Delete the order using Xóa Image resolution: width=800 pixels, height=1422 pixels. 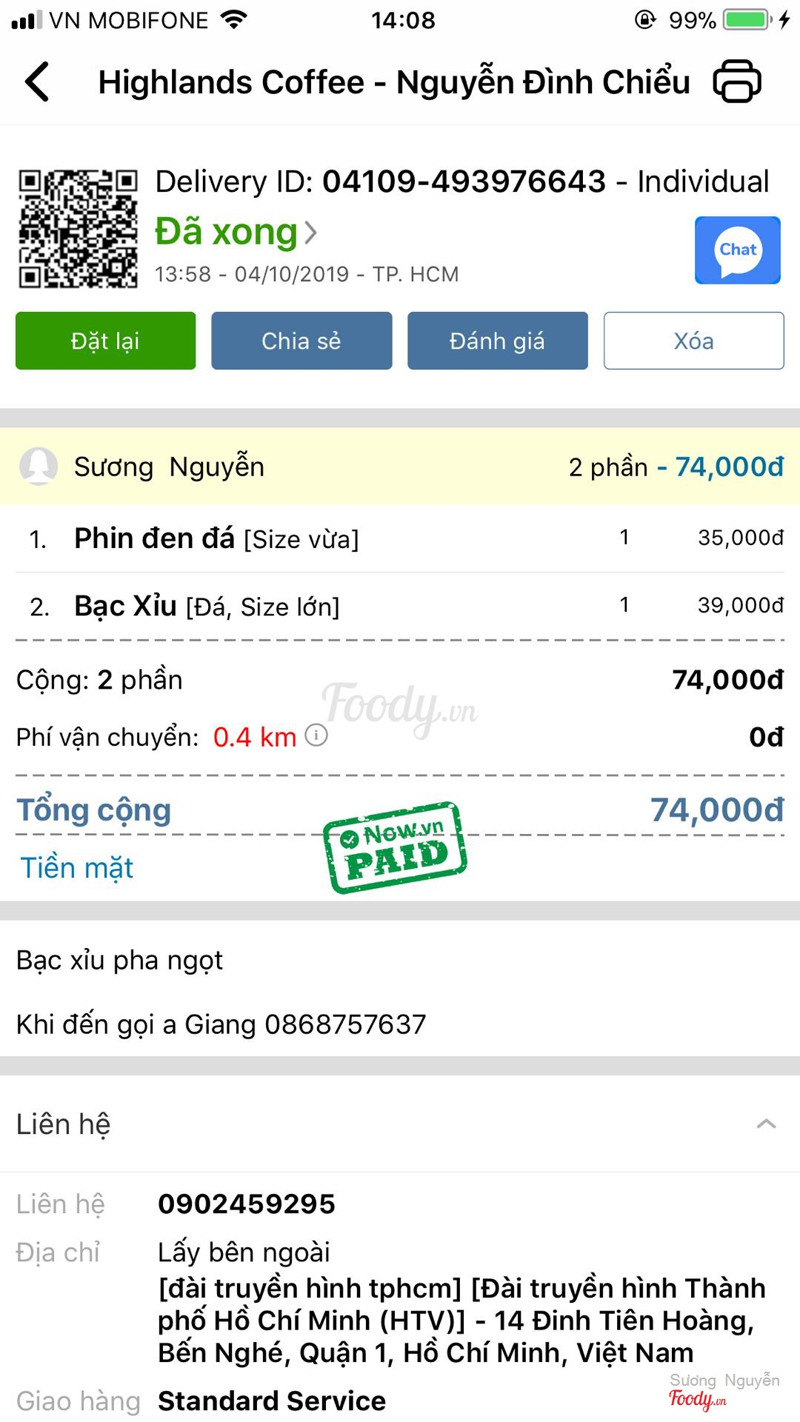click(693, 341)
